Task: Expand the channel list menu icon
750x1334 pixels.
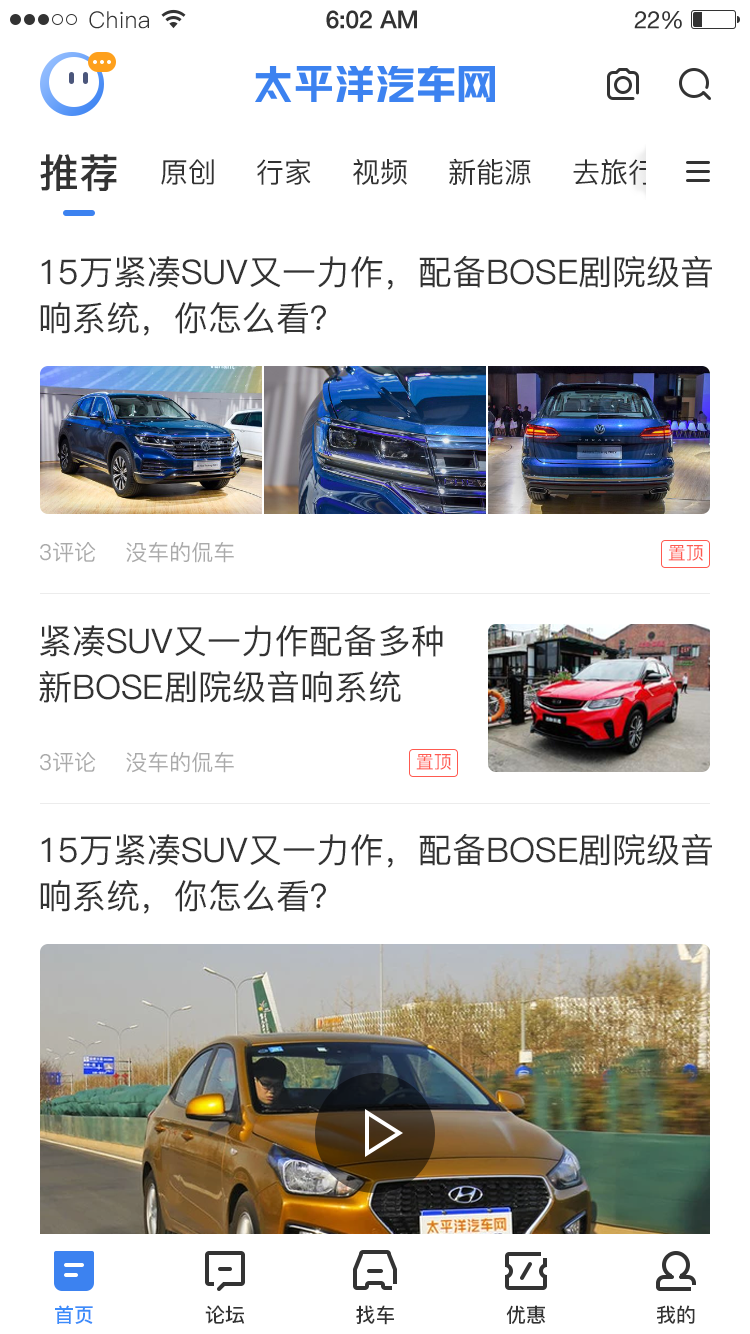Action: pos(698,173)
